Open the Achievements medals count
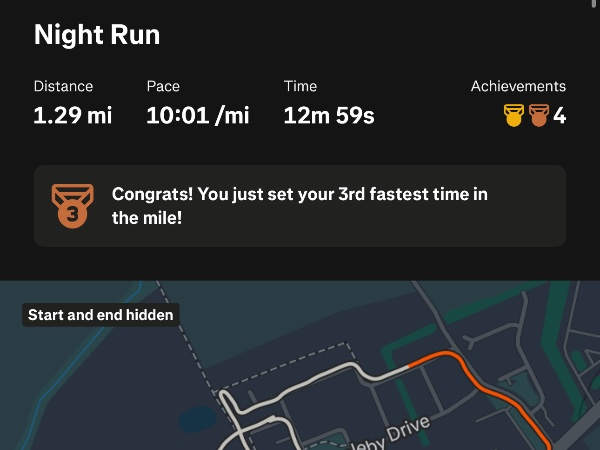Image resolution: width=600 pixels, height=450 pixels. coord(534,116)
